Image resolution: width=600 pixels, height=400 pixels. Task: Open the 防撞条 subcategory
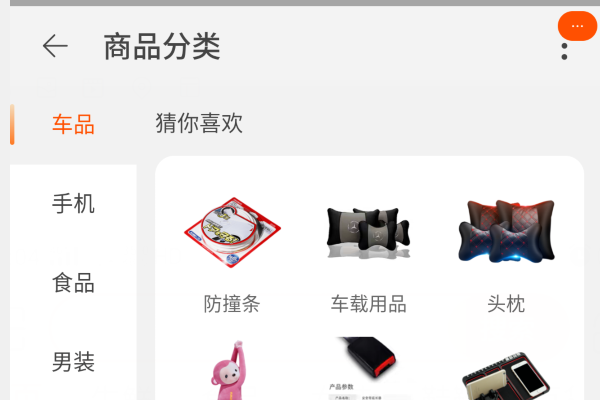click(232, 253)
